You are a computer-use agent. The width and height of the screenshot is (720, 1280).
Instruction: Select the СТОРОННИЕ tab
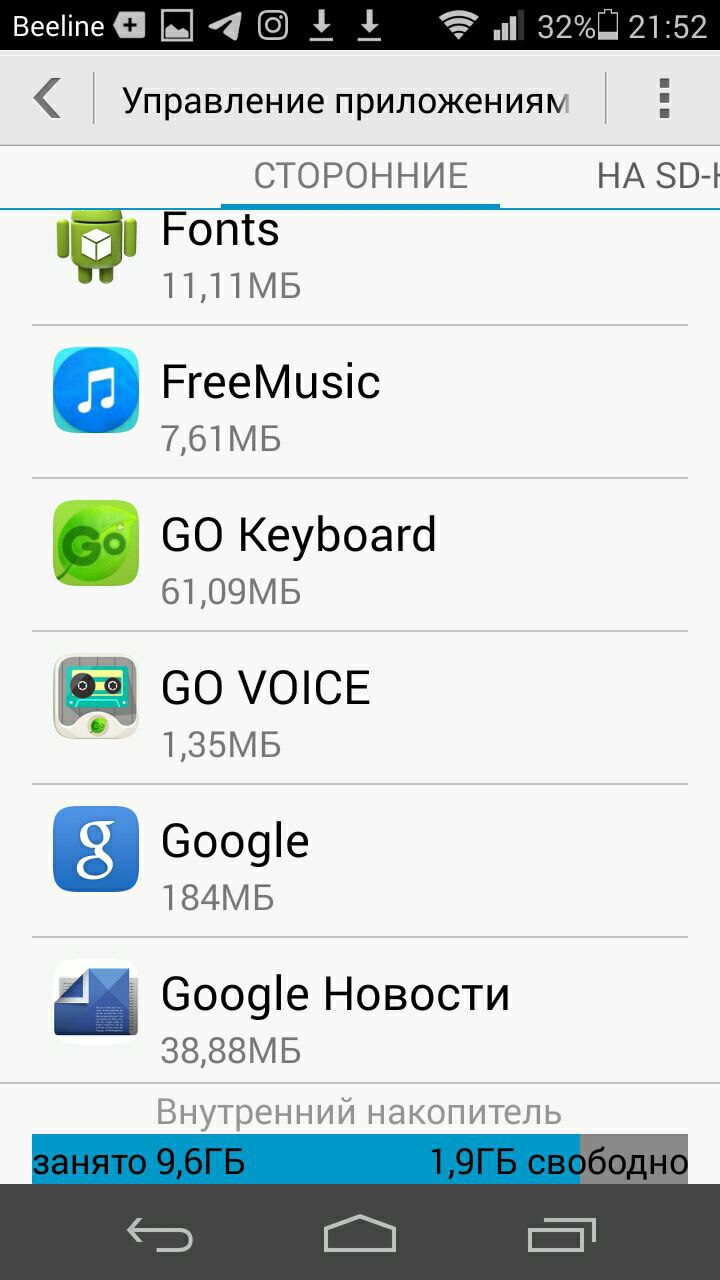click(x=360, y=176)
